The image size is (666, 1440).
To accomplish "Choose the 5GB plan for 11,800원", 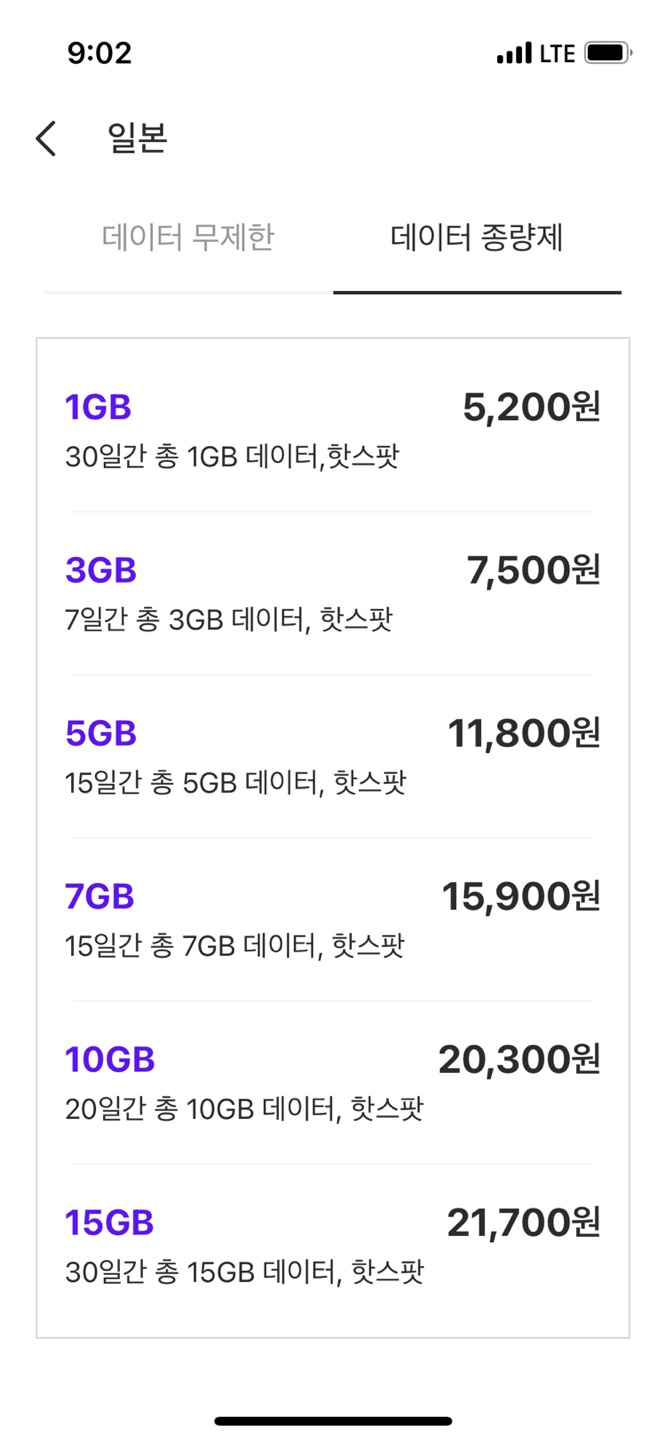I will (x=333, y=756).
